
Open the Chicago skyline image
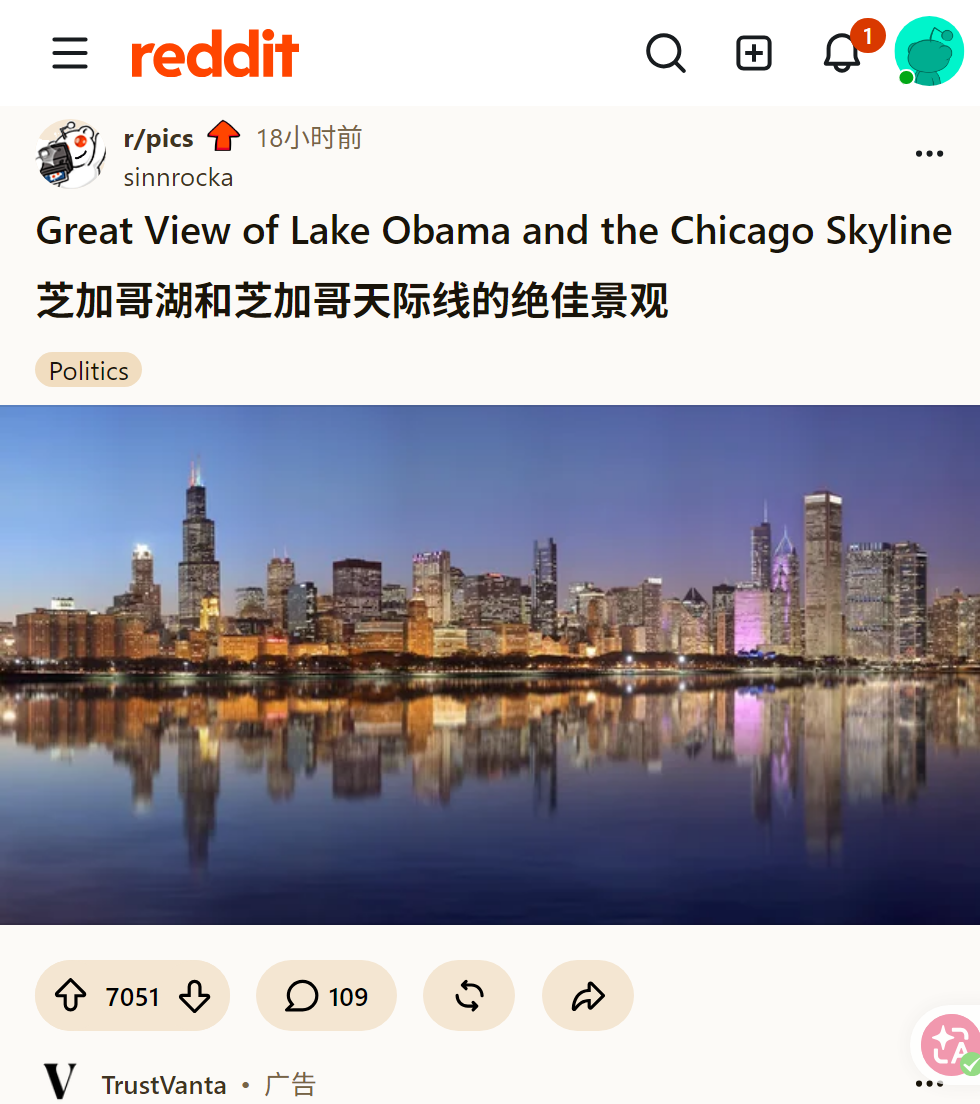490,665
